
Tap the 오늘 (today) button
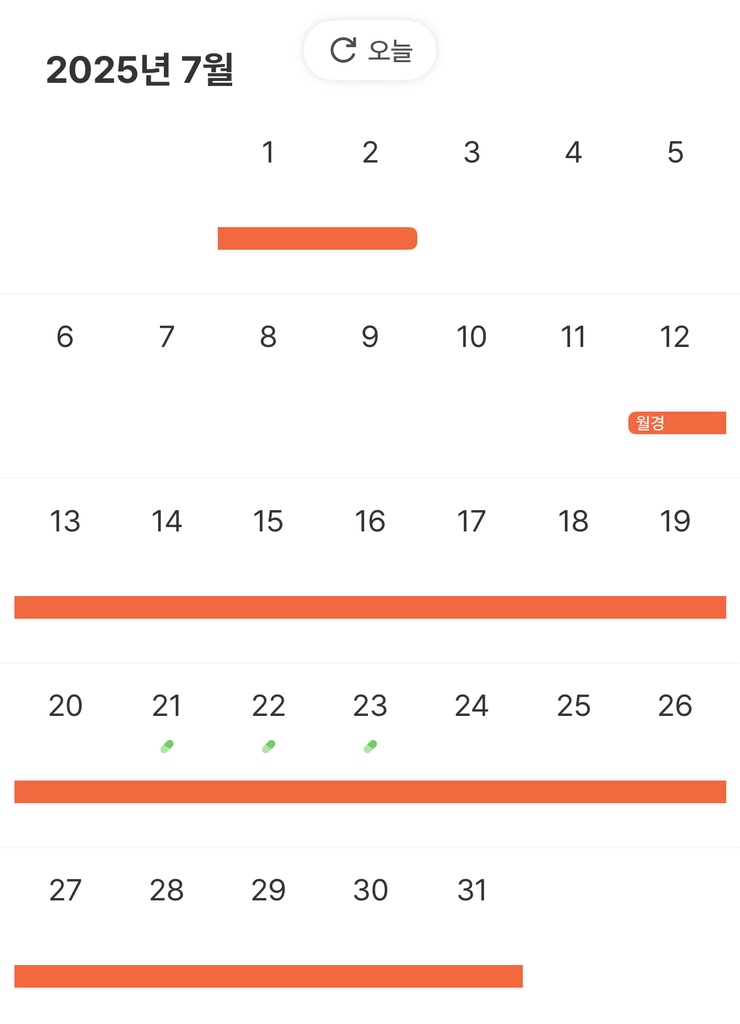click(x=370, y=50)
